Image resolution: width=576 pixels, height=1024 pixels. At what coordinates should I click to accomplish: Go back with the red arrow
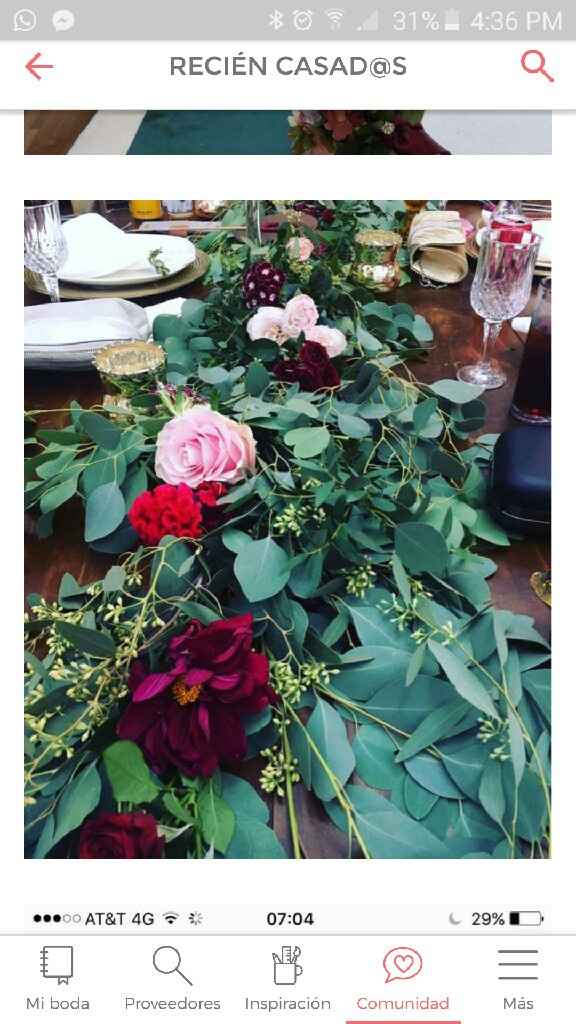click(x=39, y=67)
